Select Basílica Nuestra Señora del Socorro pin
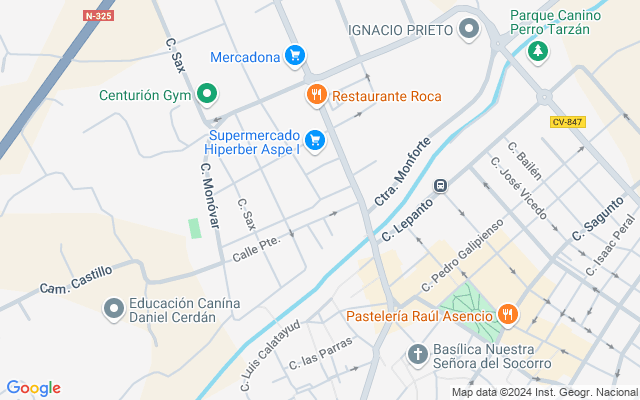Viewport: 640px width, 400px height. click(418, 354)
